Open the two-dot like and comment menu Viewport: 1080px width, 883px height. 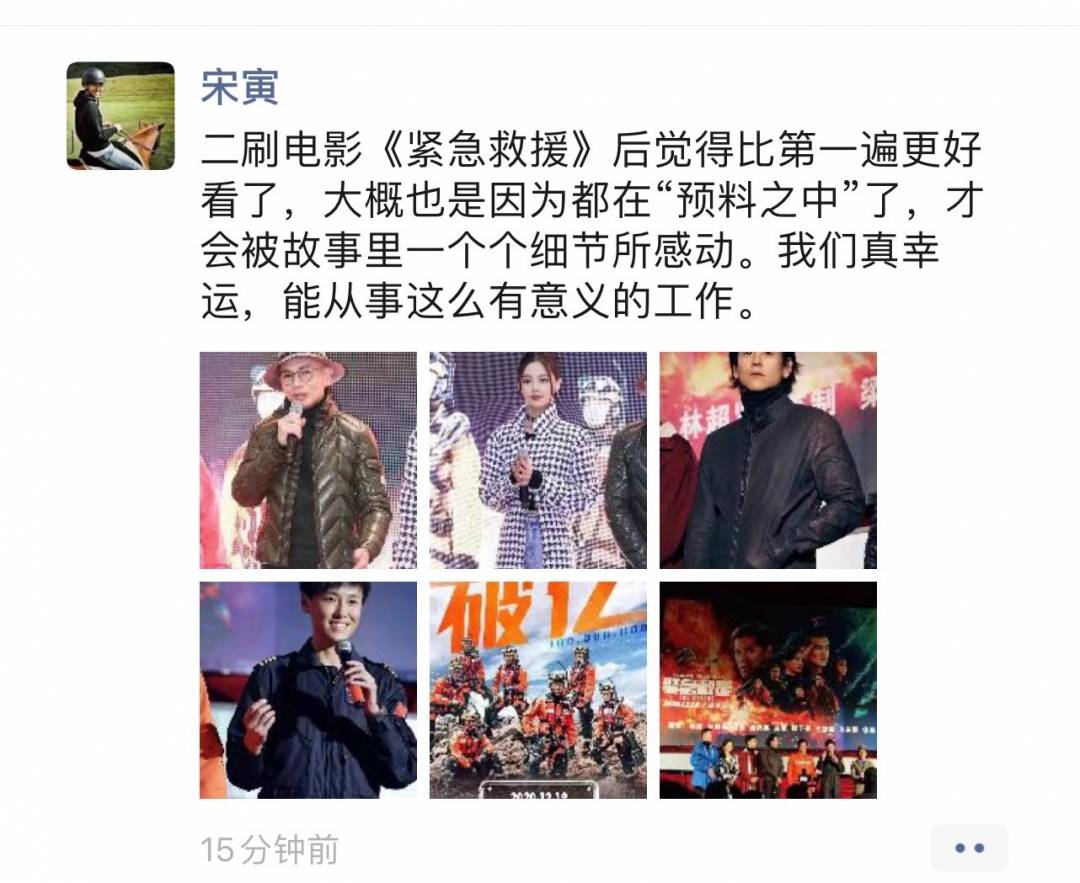pos(968,848)
